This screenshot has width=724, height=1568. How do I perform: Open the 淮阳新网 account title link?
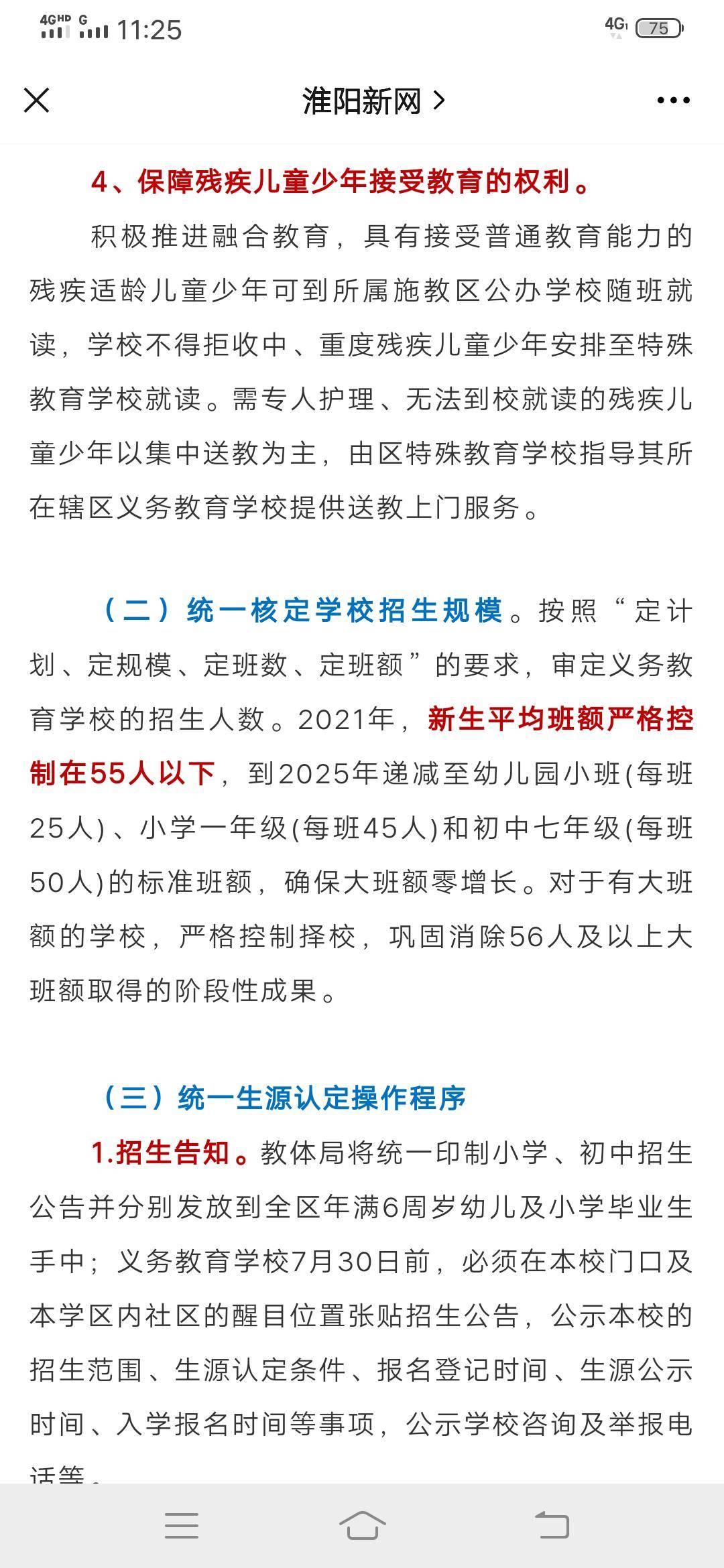(373, 101)
